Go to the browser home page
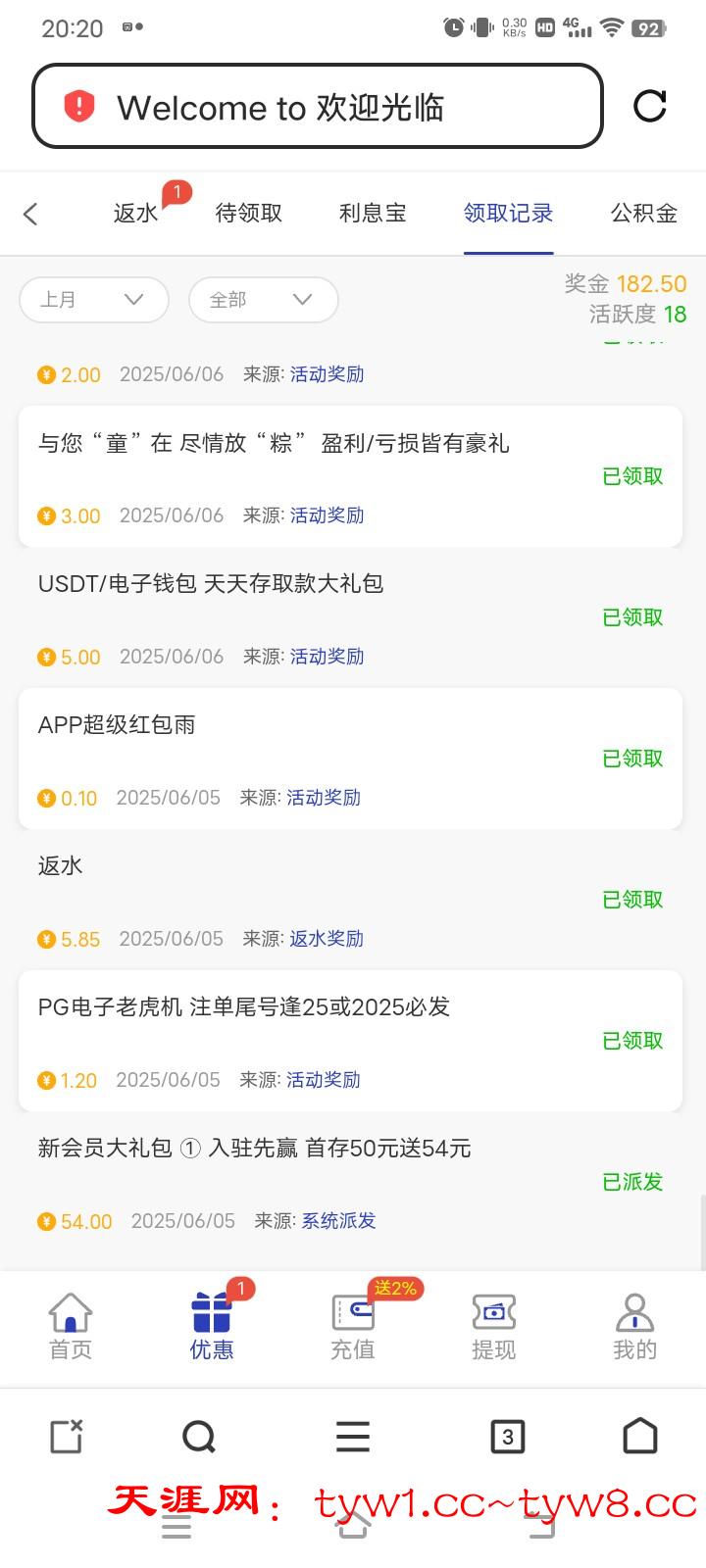The width and height of the screenshot is (706, 1568). click(x=640, y=1437)
